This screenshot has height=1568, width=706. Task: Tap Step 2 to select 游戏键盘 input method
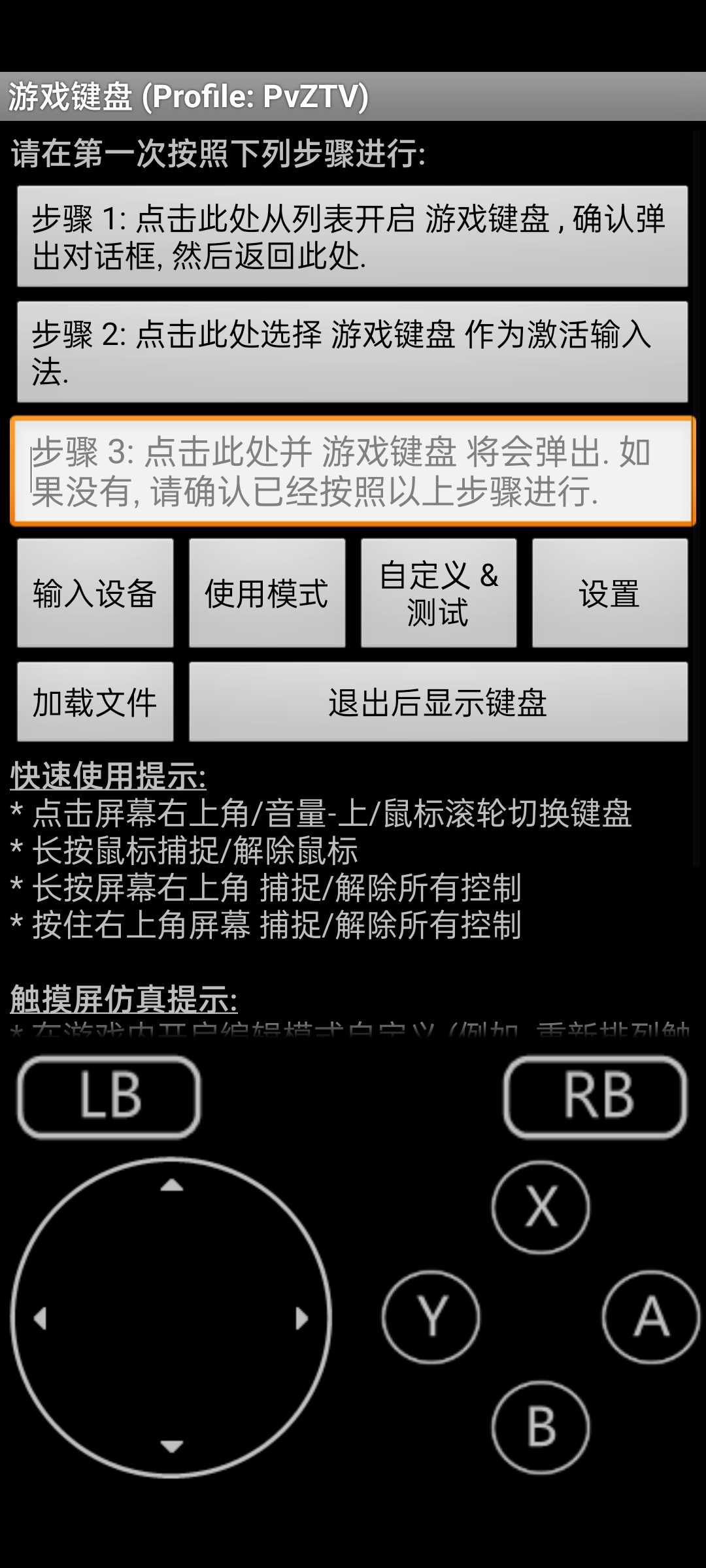pos(352,352)
